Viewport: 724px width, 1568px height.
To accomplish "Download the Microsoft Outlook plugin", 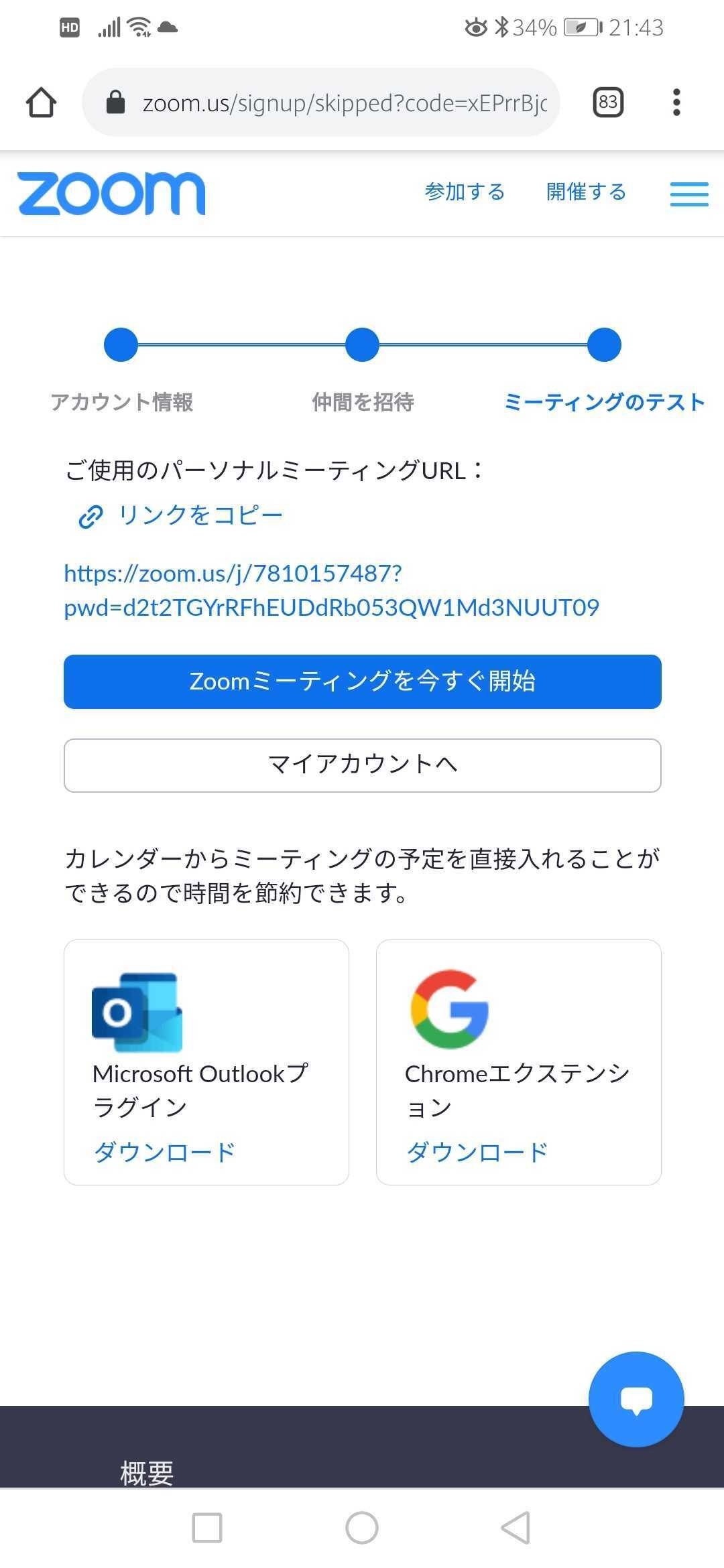I will coord(164,1153).
